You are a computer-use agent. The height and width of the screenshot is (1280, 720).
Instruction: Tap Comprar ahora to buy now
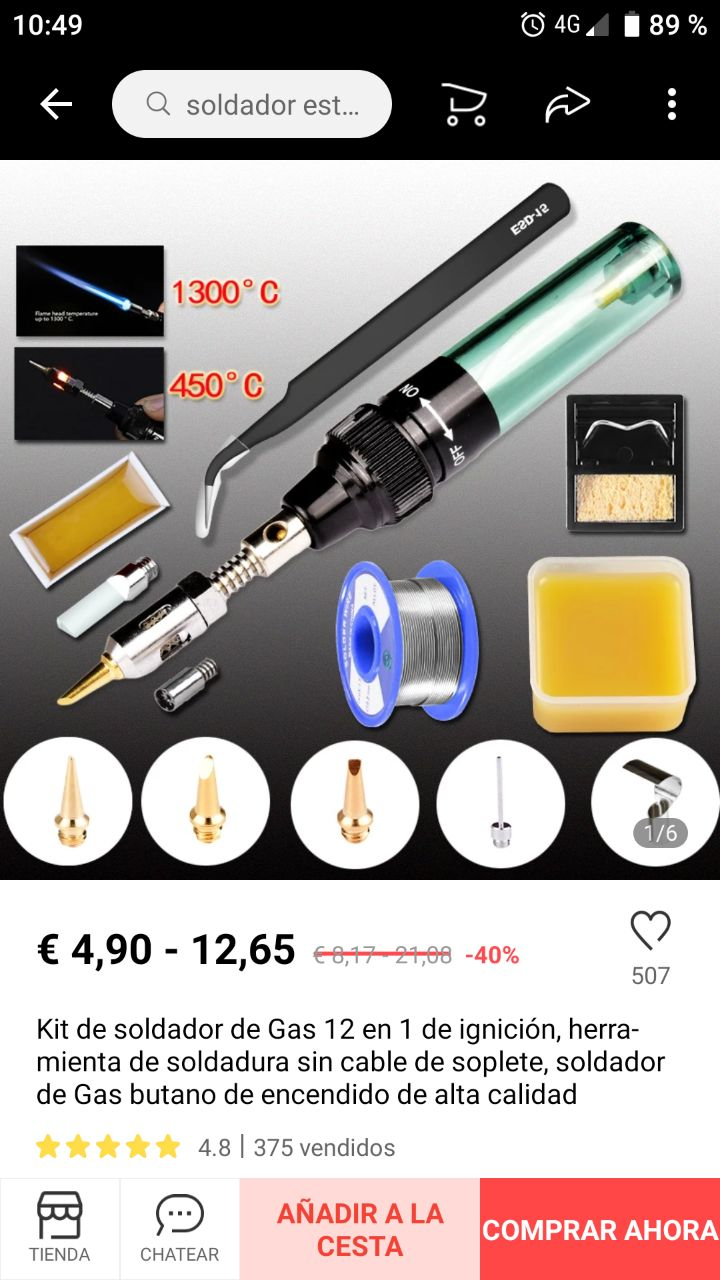tap(599, 1229)
